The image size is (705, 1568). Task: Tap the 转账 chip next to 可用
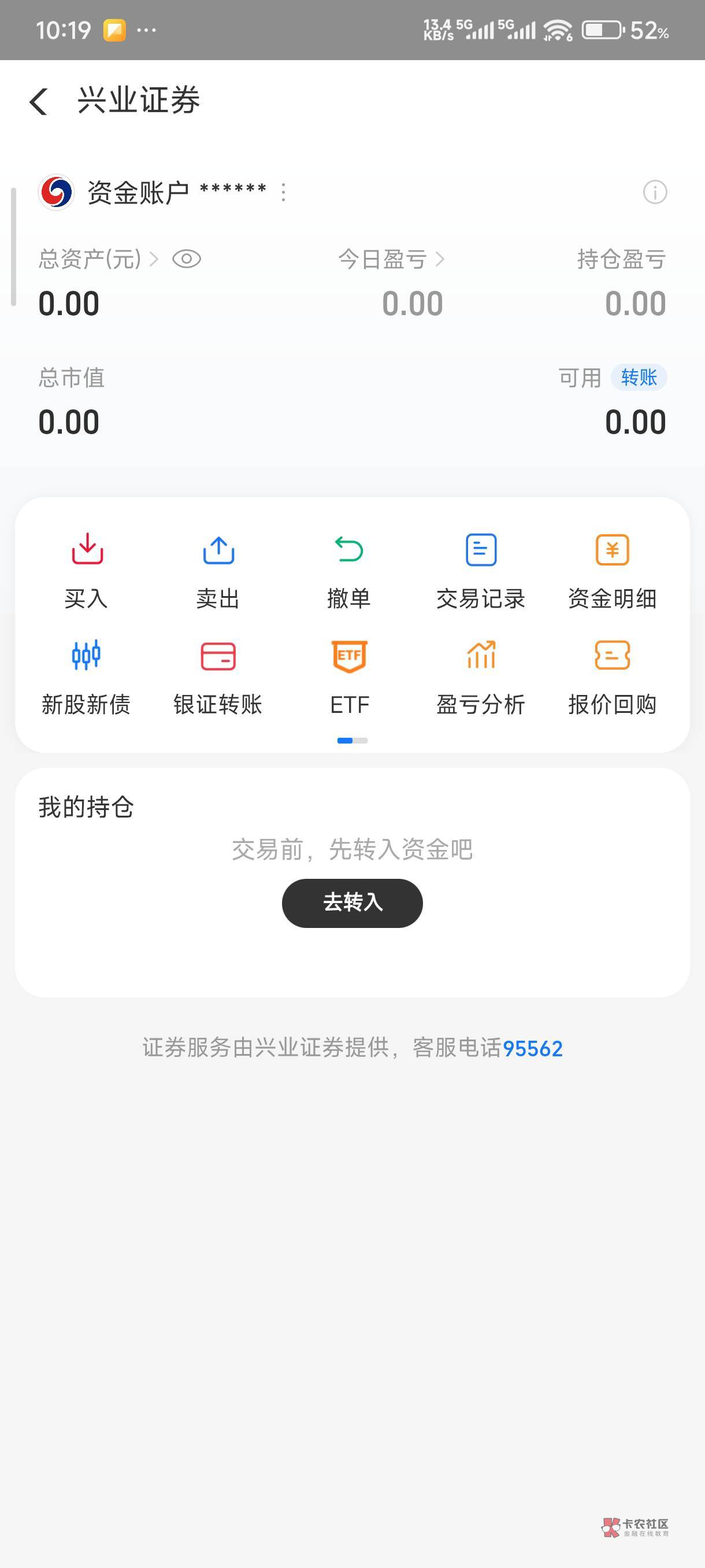click(x=639, y=378)
